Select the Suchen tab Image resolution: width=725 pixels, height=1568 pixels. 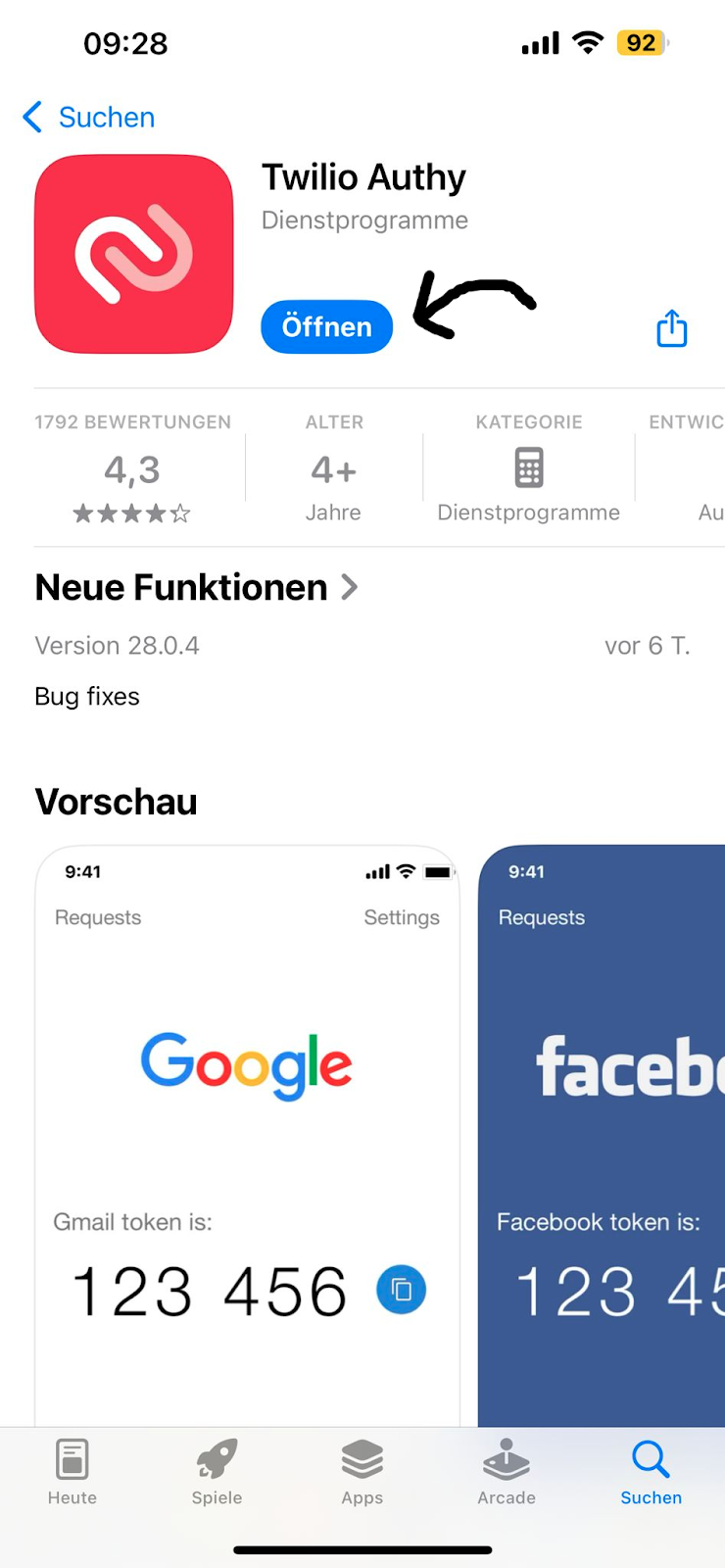651,1472
